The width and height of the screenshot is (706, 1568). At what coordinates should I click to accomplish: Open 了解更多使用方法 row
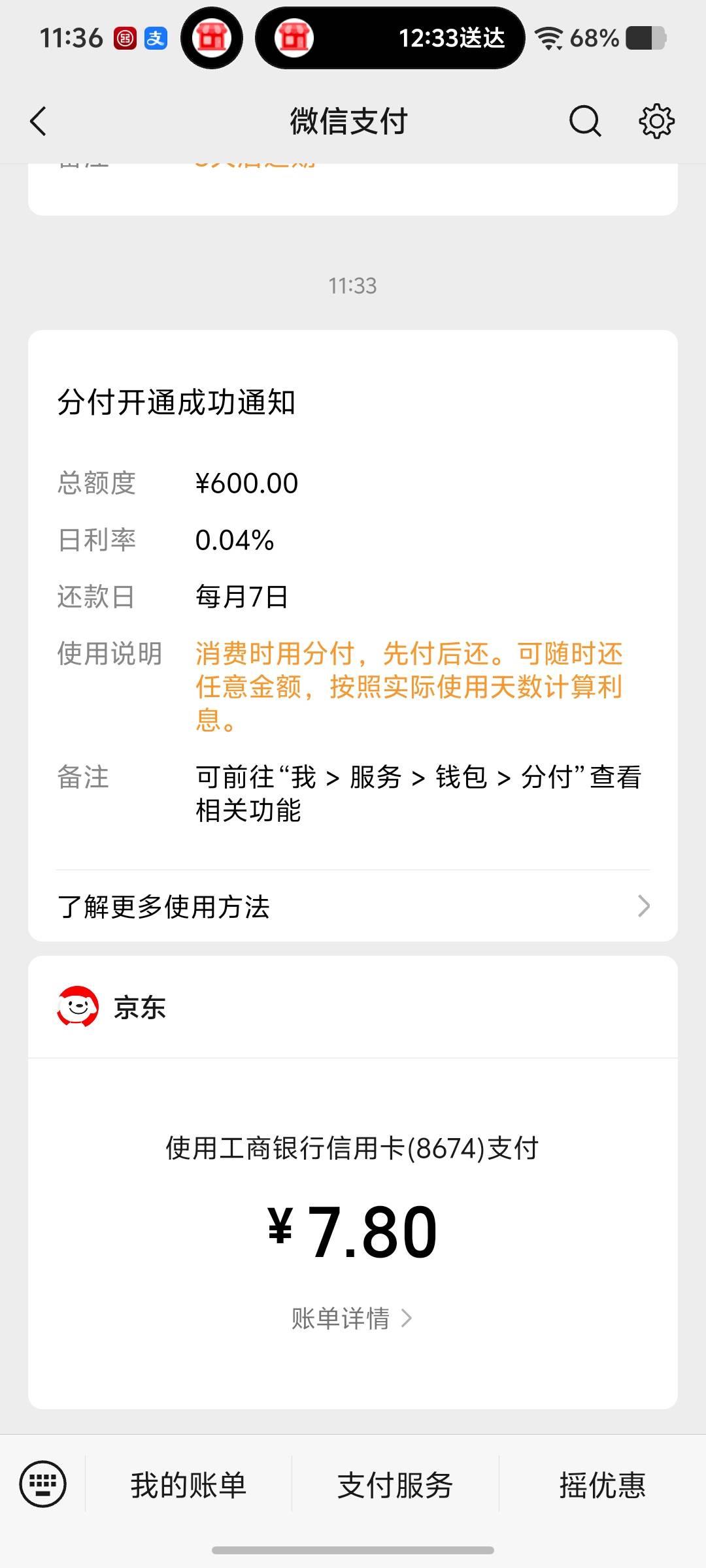[x=353, y=906]
